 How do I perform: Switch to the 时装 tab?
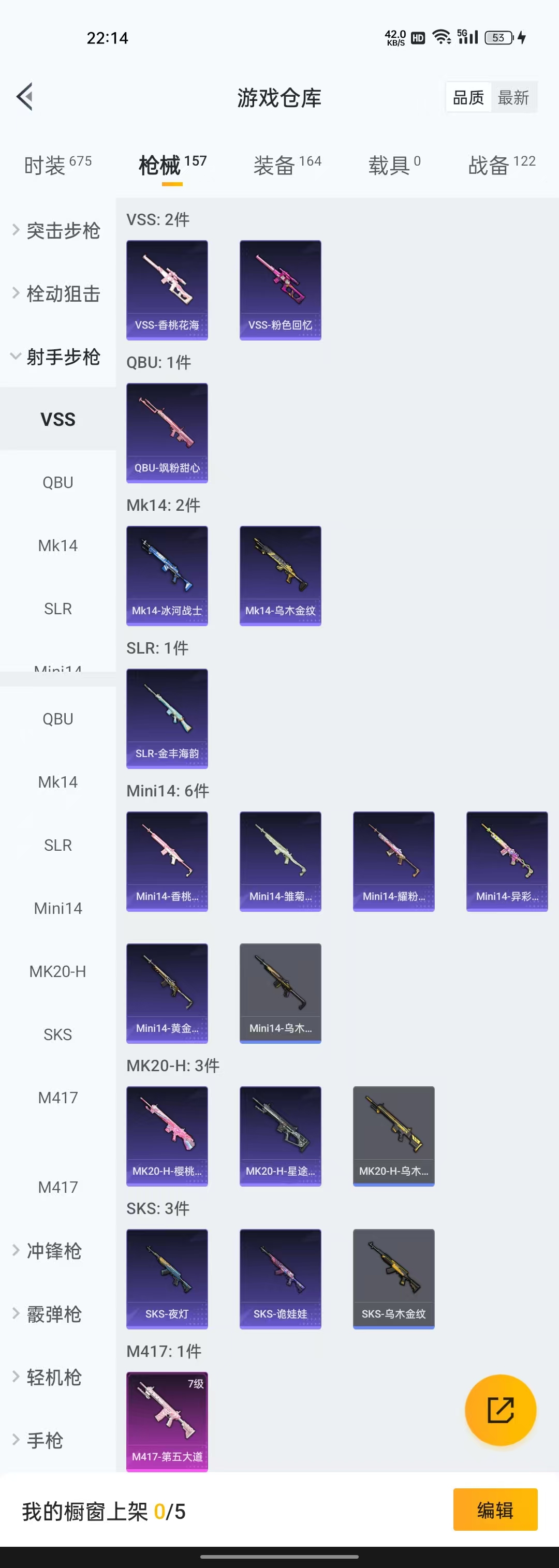pos(57,165)
